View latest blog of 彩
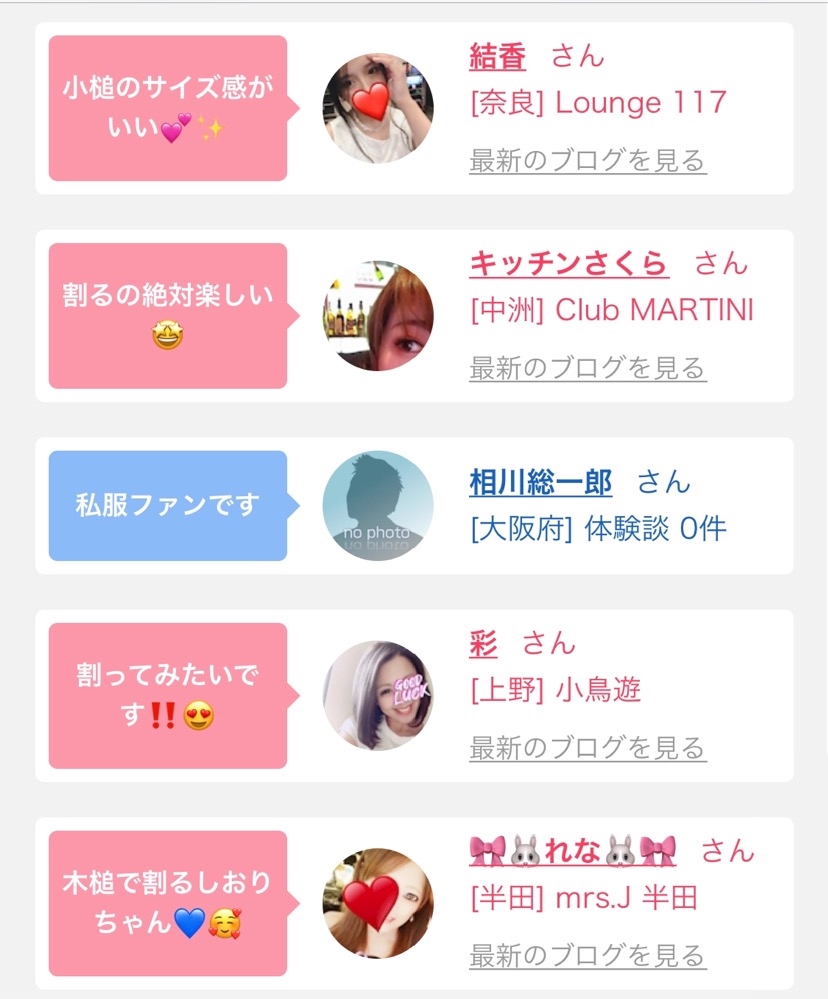 (587, 747)
